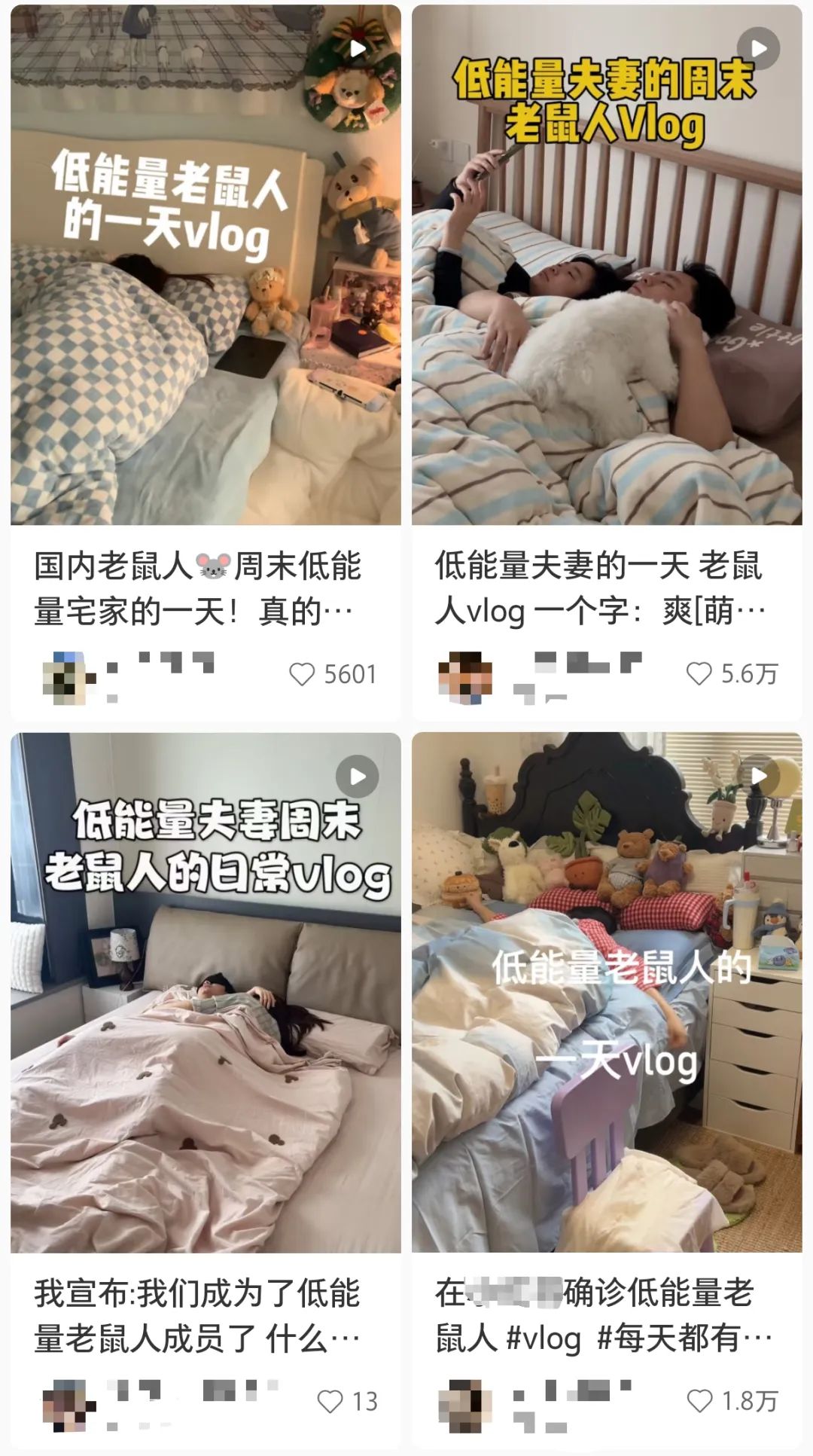Open the author avatar of 我宣布 post
The height and width of the screenshot is (1456, 813).
pyautogui.click(x=65, y=1406)
